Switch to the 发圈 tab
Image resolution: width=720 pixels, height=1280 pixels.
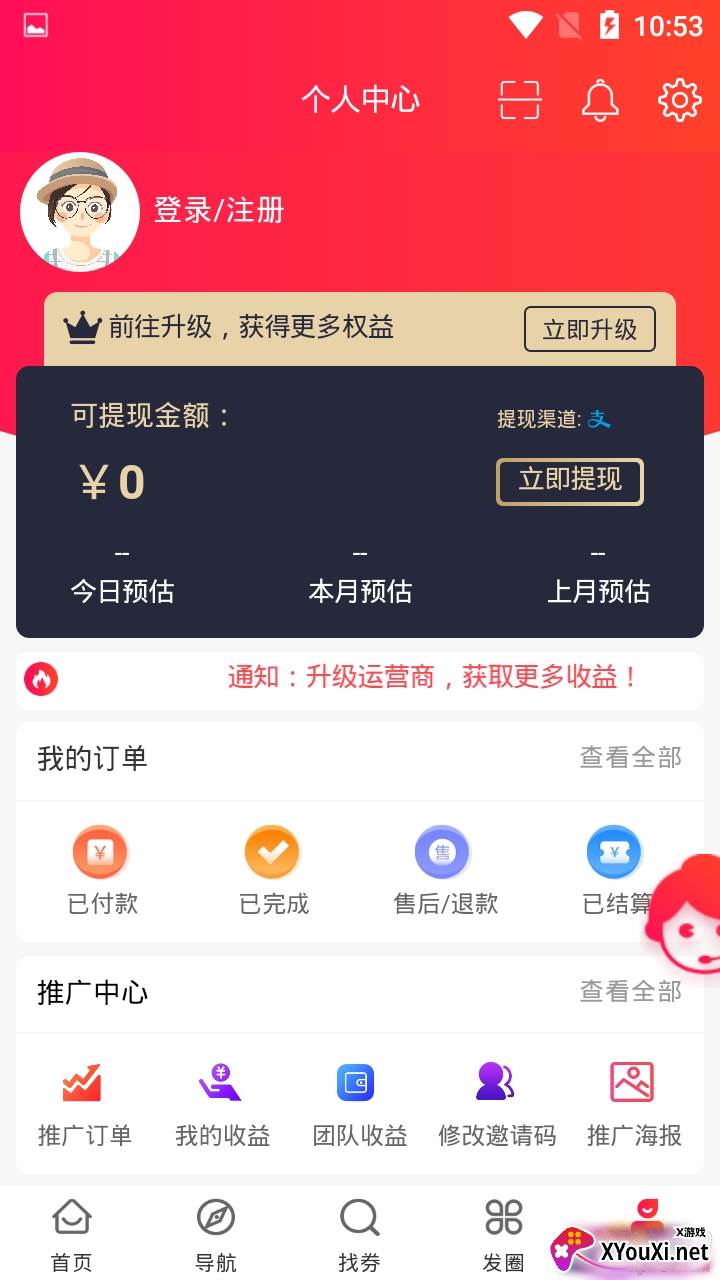point(503,1234)
